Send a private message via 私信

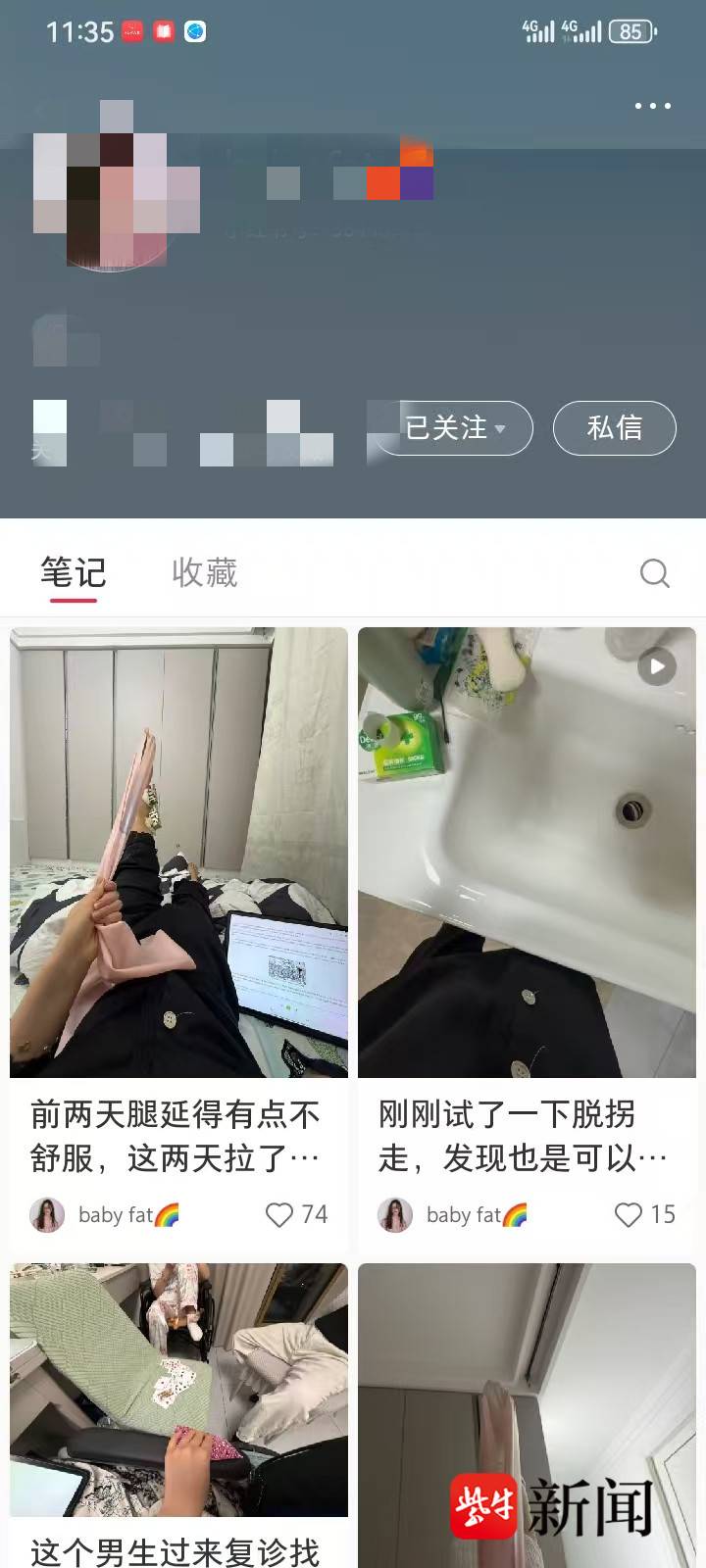pos(615,428)
